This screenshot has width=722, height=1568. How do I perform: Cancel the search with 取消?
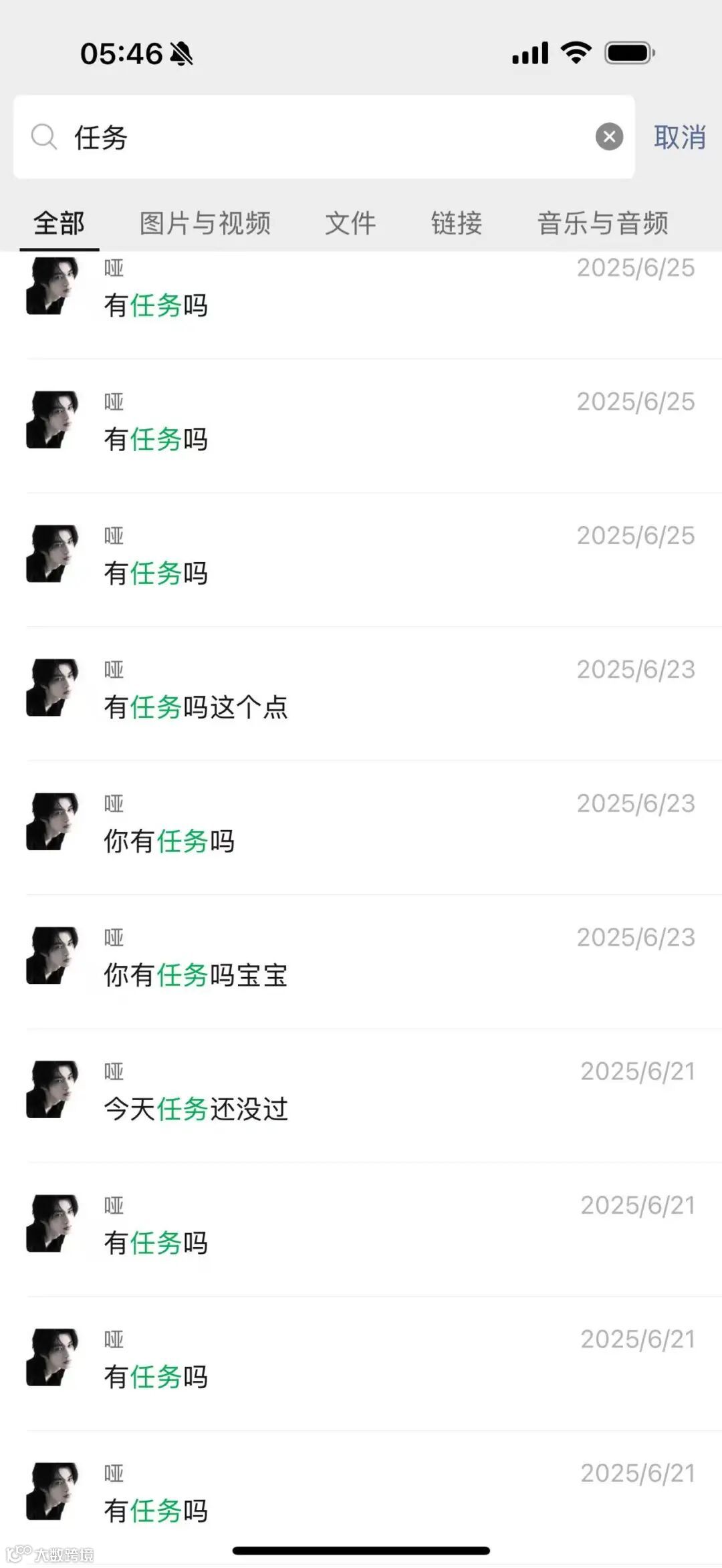[679, 137]
